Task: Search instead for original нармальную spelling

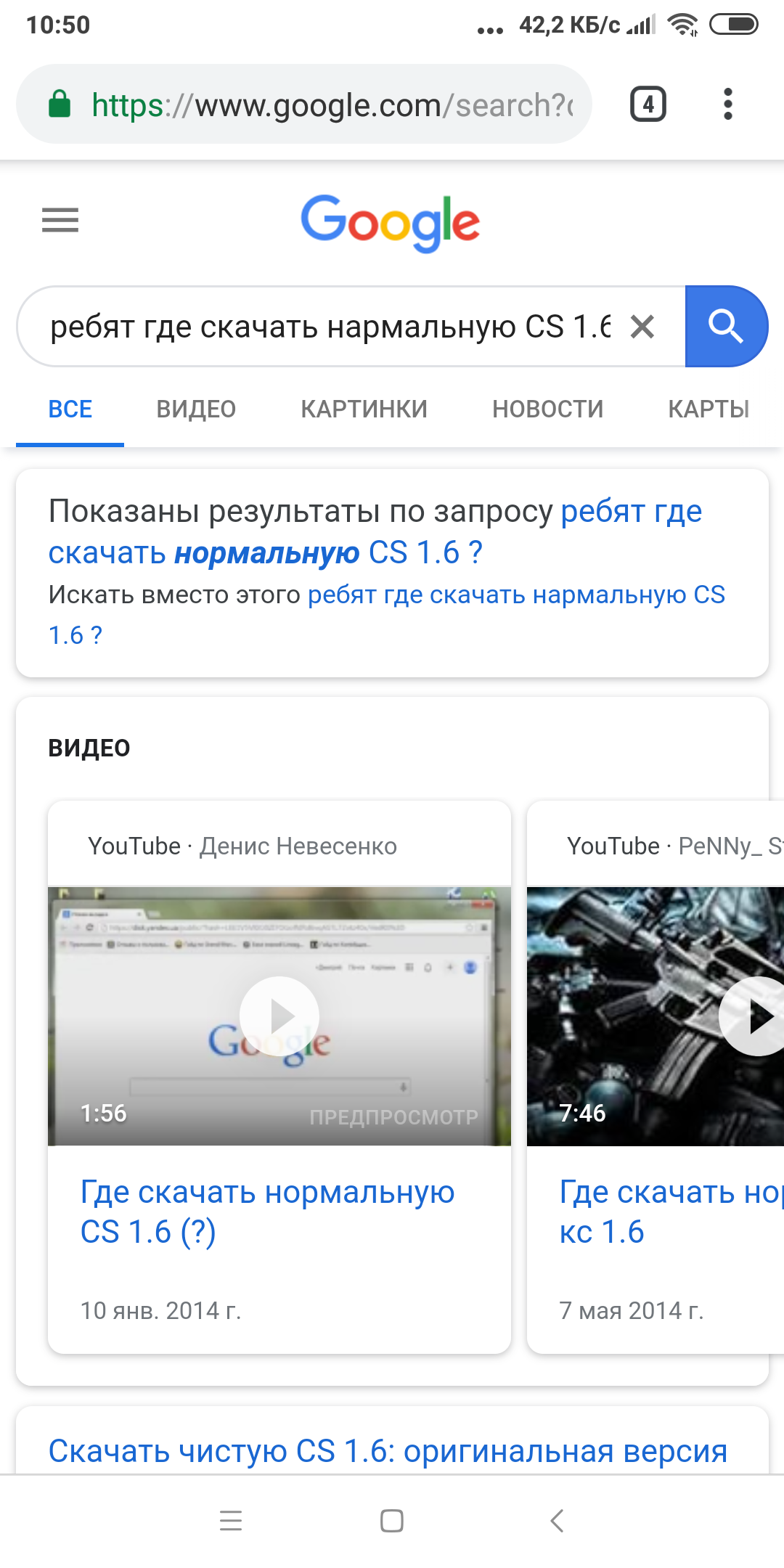Action: 515,595
